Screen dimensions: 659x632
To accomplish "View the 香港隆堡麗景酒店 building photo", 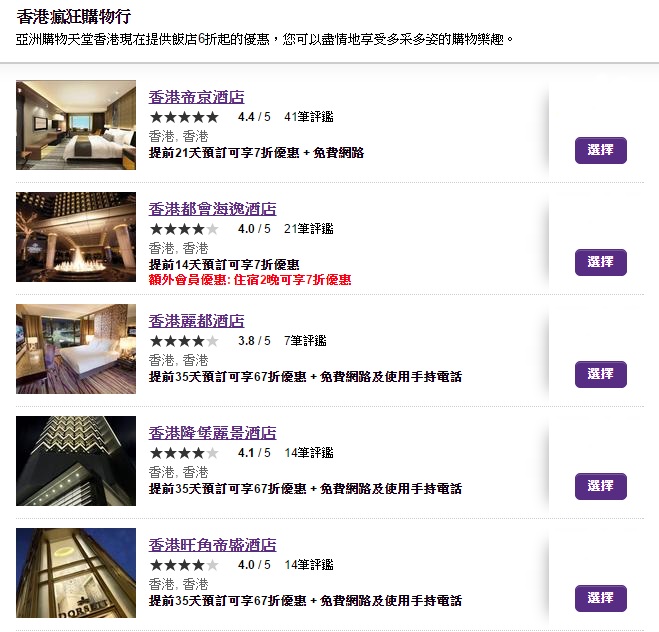I will 76,461.
